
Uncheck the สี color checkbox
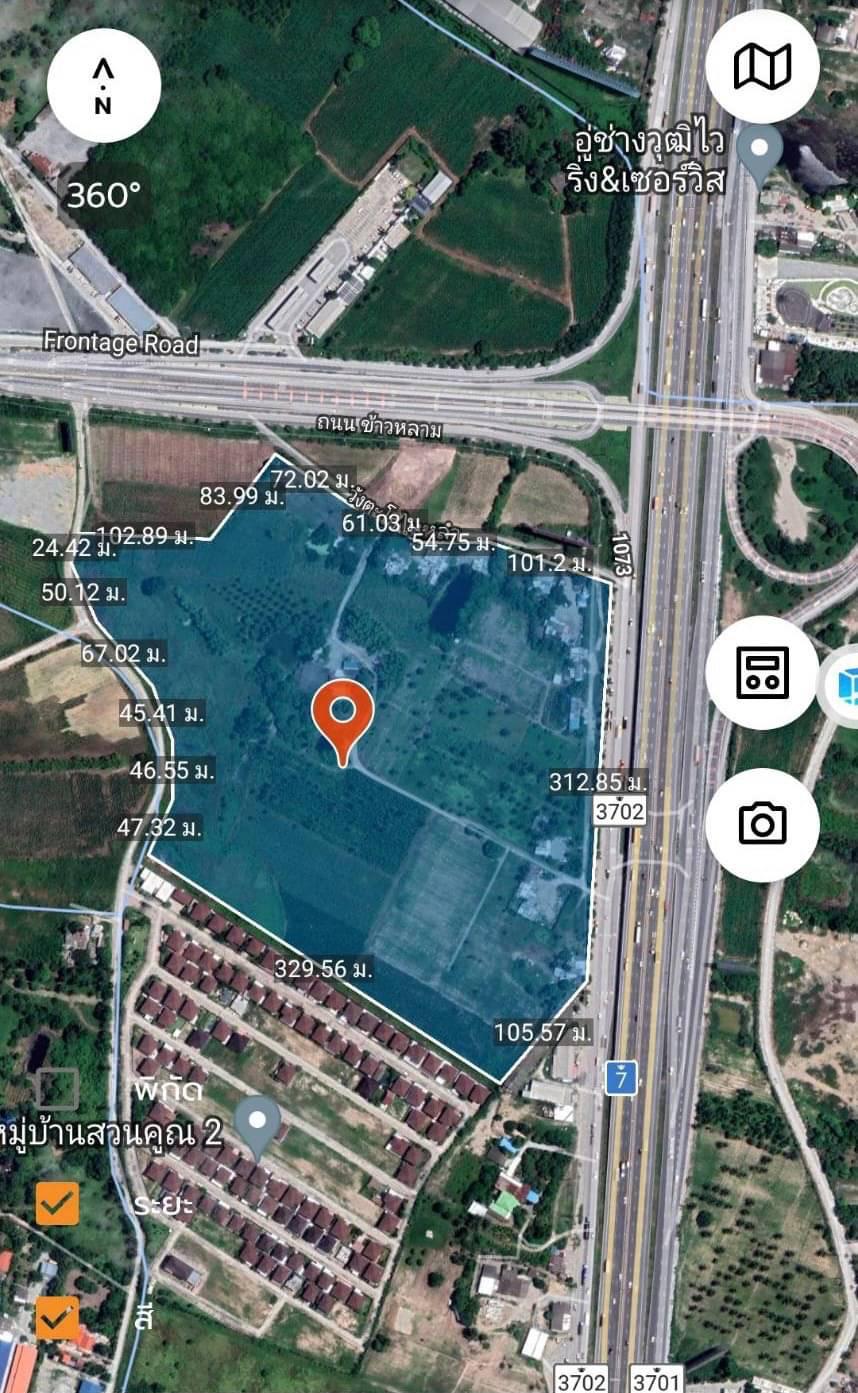click(x=57, y=1318)
